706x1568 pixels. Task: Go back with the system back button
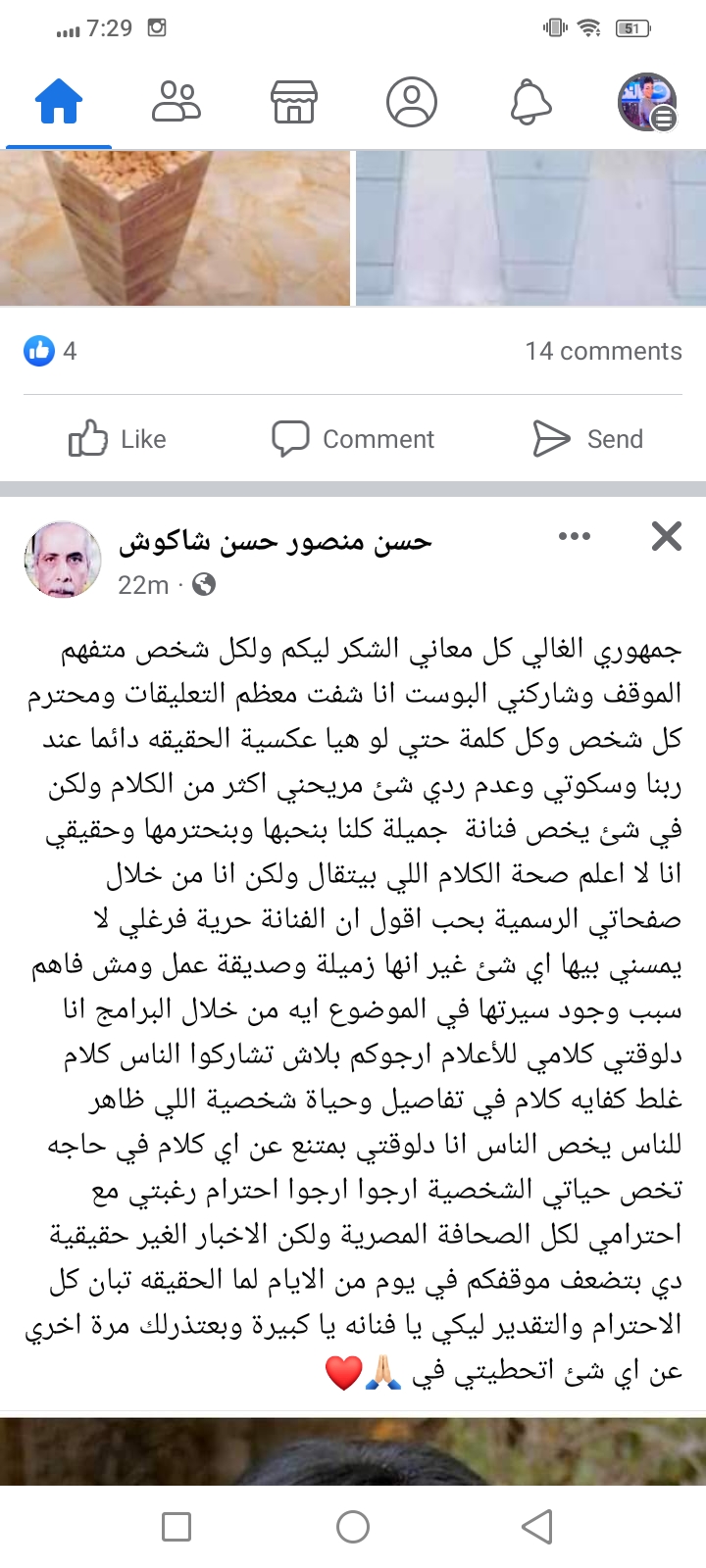536,1526
